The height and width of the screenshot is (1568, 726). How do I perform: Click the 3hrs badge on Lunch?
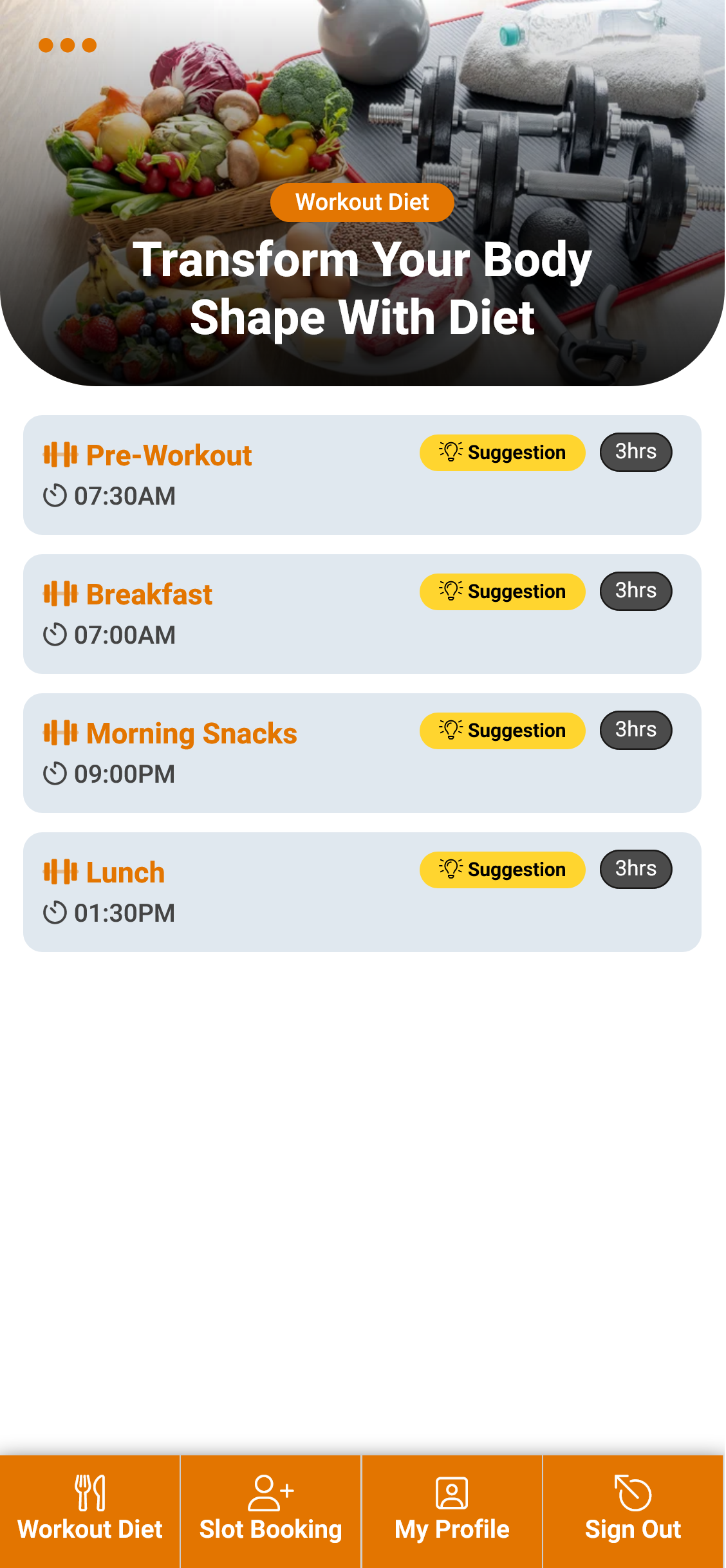pyautogui.click(x=635, y=869)
